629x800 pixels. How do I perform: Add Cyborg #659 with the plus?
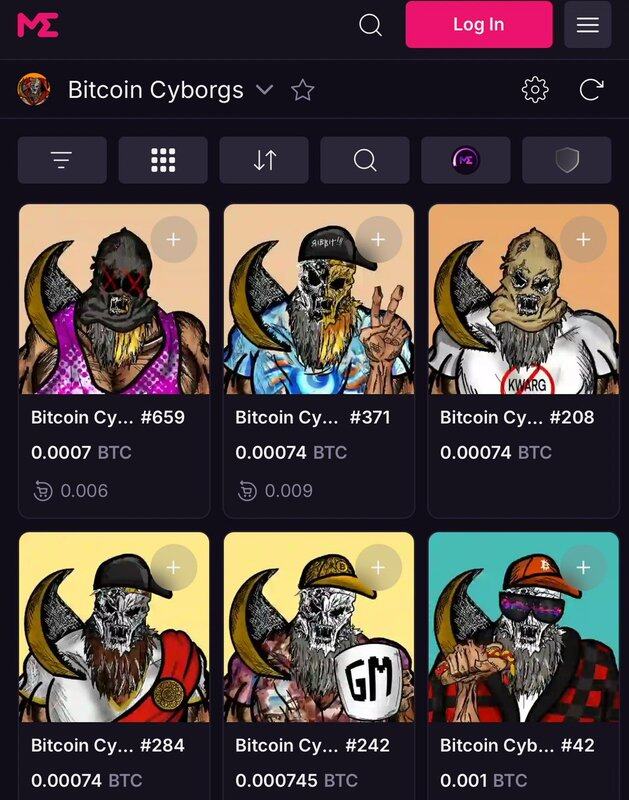click(x=173, y=240)
